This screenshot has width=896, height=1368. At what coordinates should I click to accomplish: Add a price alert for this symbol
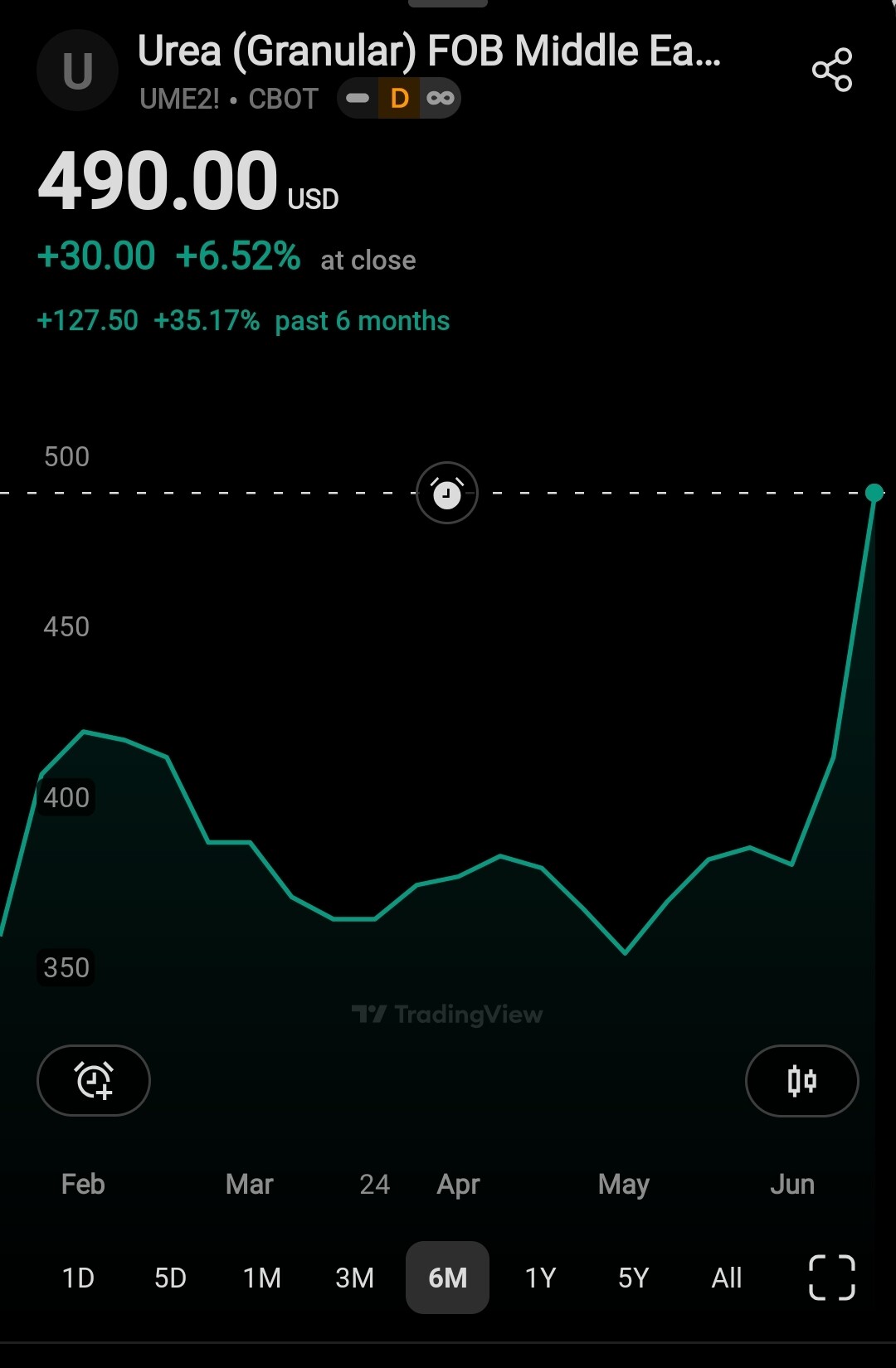[x=94, y=1080]
